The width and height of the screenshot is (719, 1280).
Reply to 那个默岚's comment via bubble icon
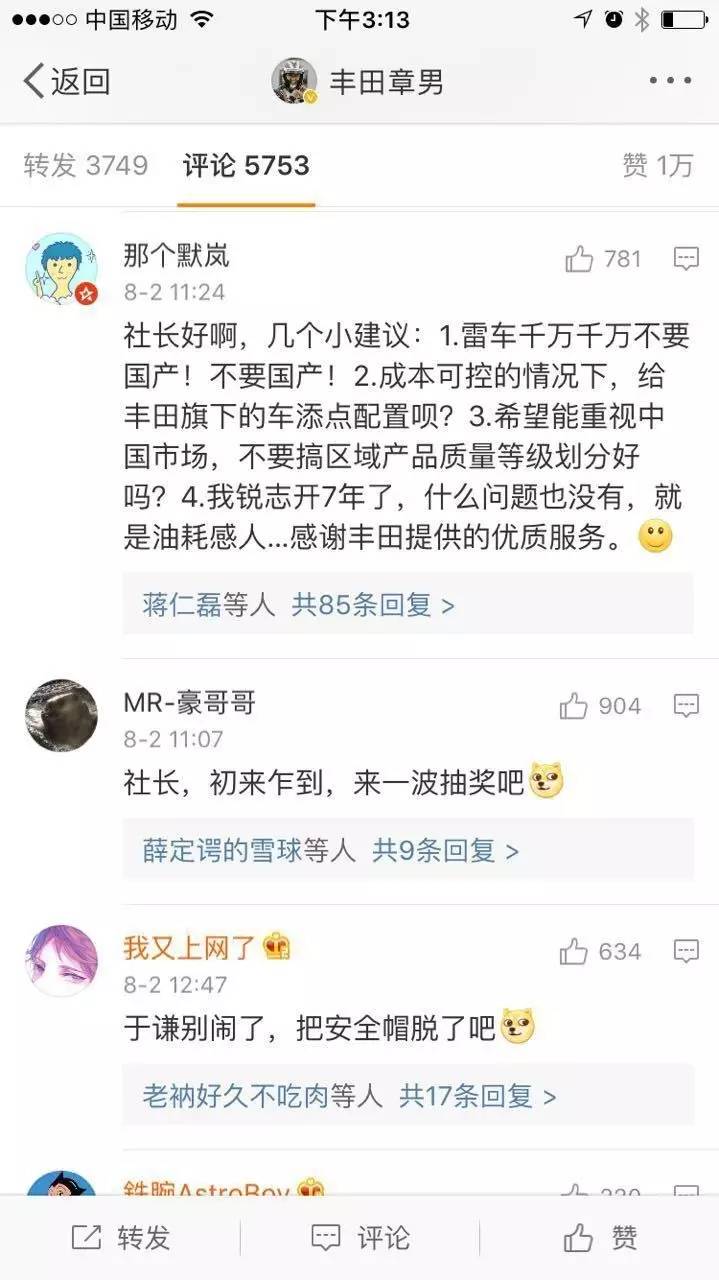click(686, 260)
